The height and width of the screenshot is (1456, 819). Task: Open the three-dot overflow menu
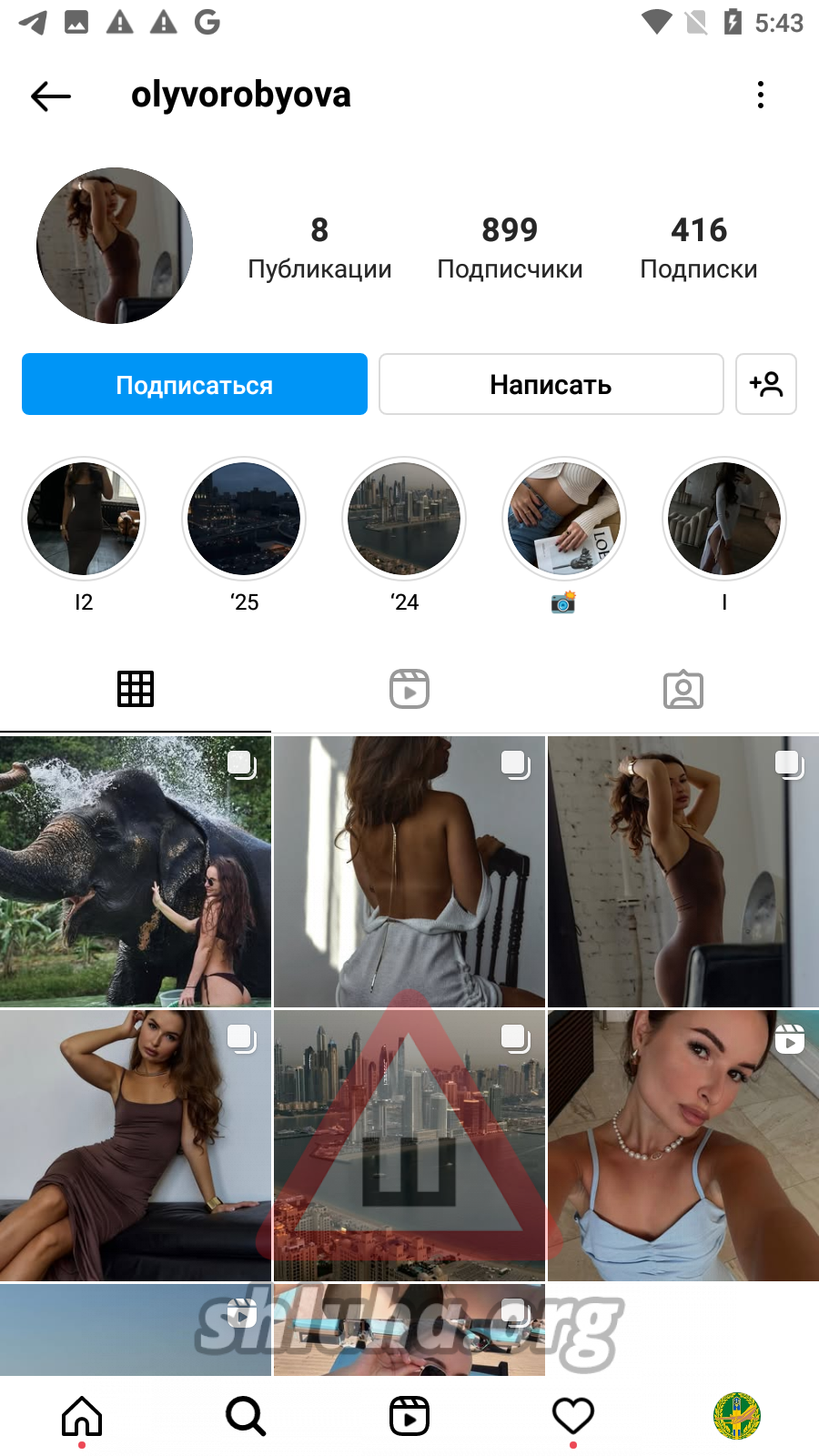pyautogui.click(x=761, y=95)
